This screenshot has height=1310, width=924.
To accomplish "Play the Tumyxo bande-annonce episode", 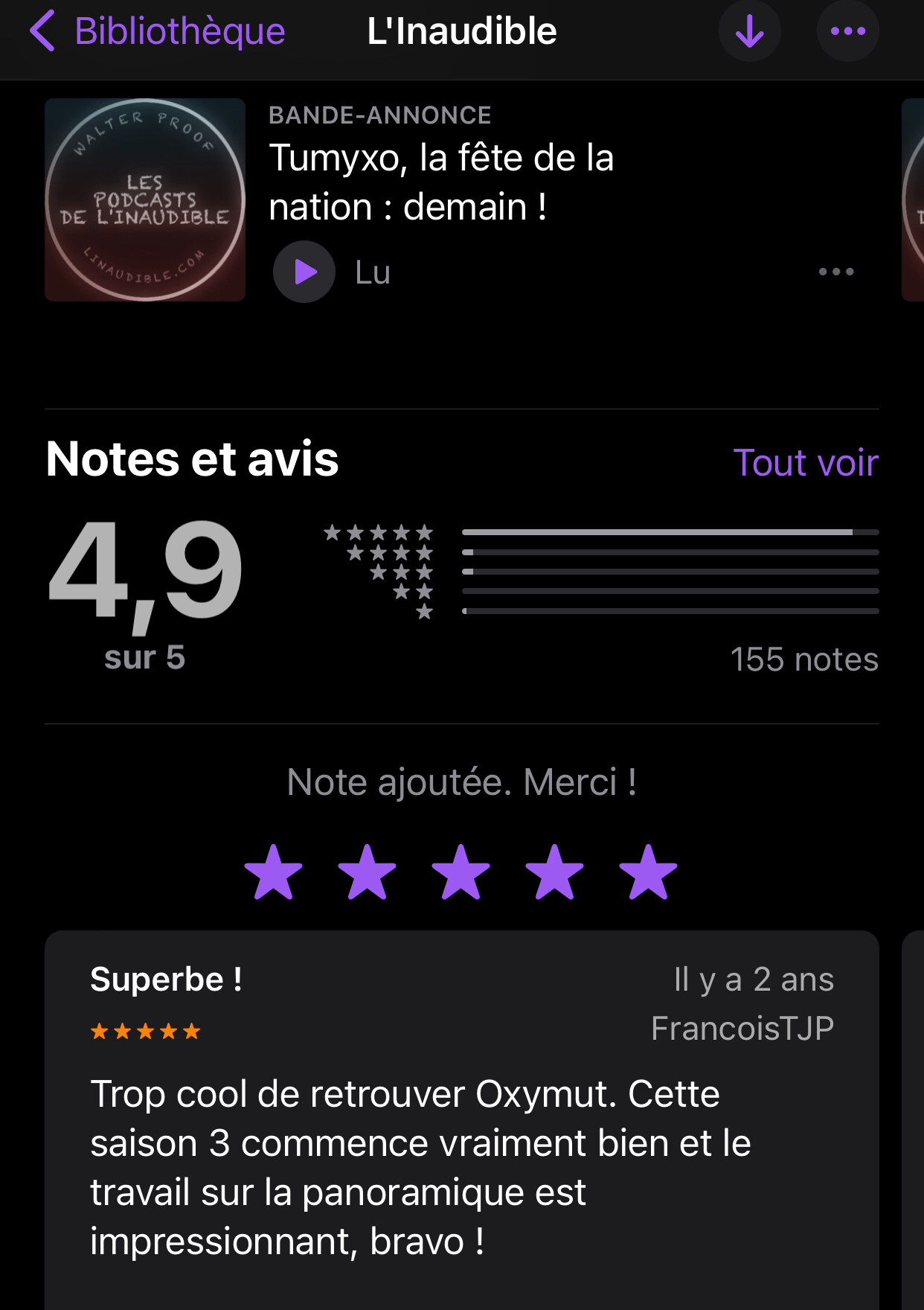I will (x=304, y=272).
